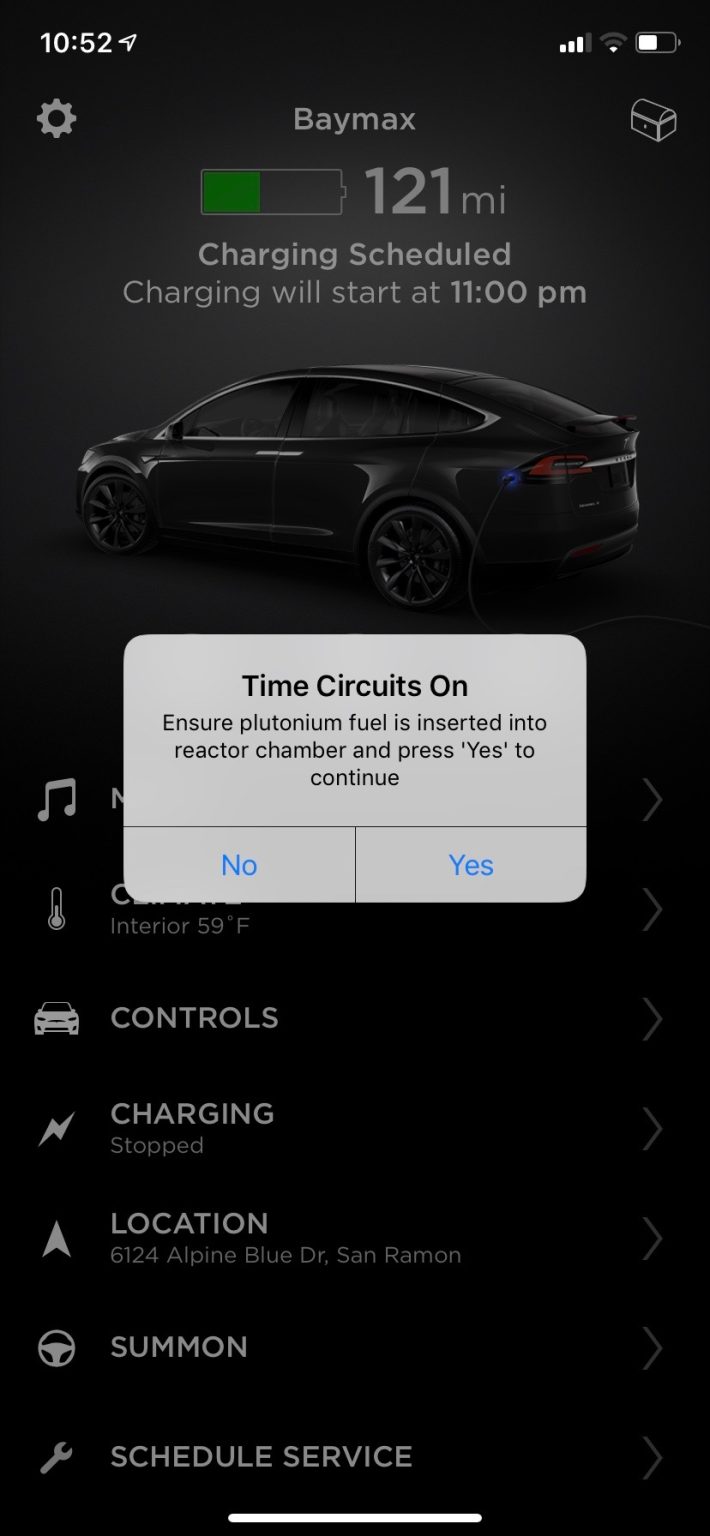This screenshot has width=710, height=1536.
Task: Open settings via the gear icon
Action: (x=56, y=120)
